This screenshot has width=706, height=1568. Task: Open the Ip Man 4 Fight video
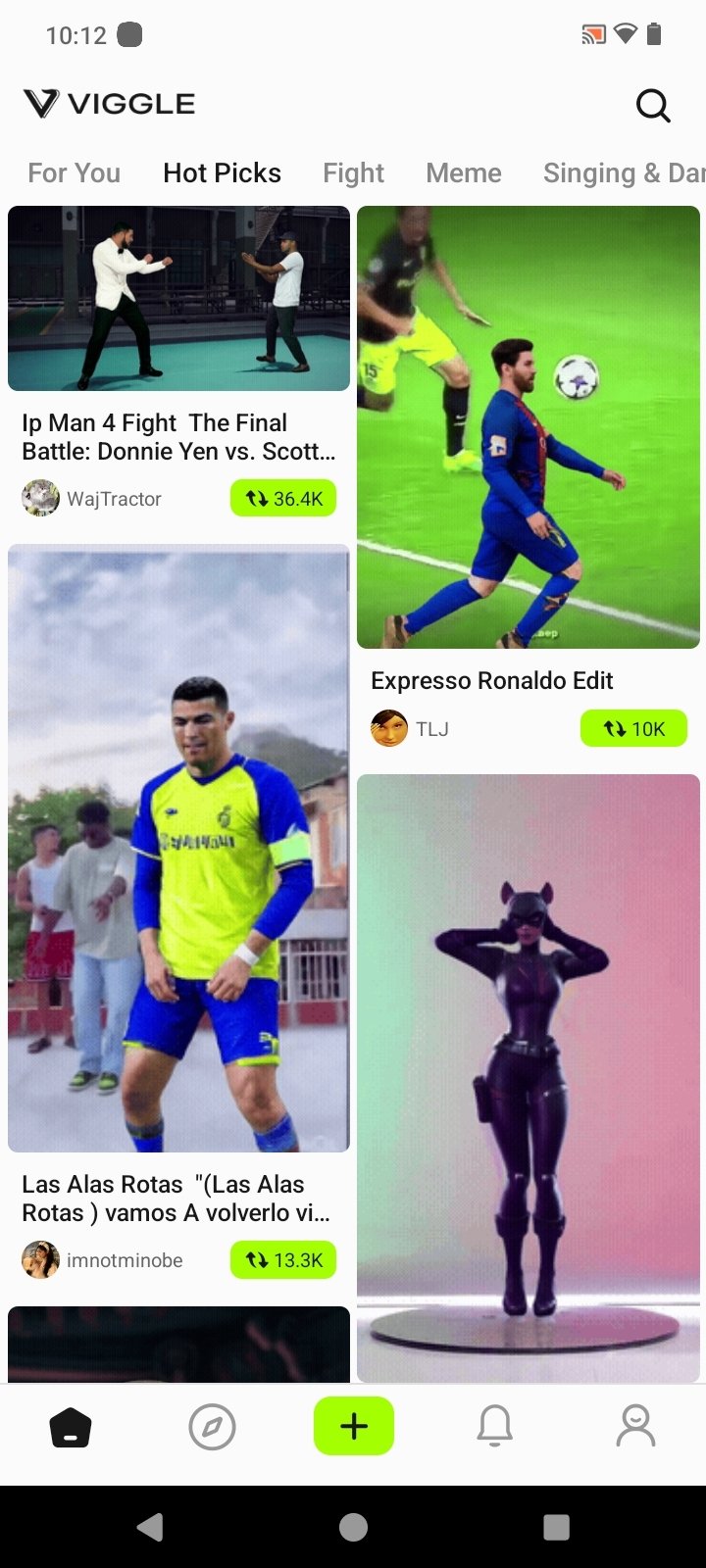(x=178, y=298)
